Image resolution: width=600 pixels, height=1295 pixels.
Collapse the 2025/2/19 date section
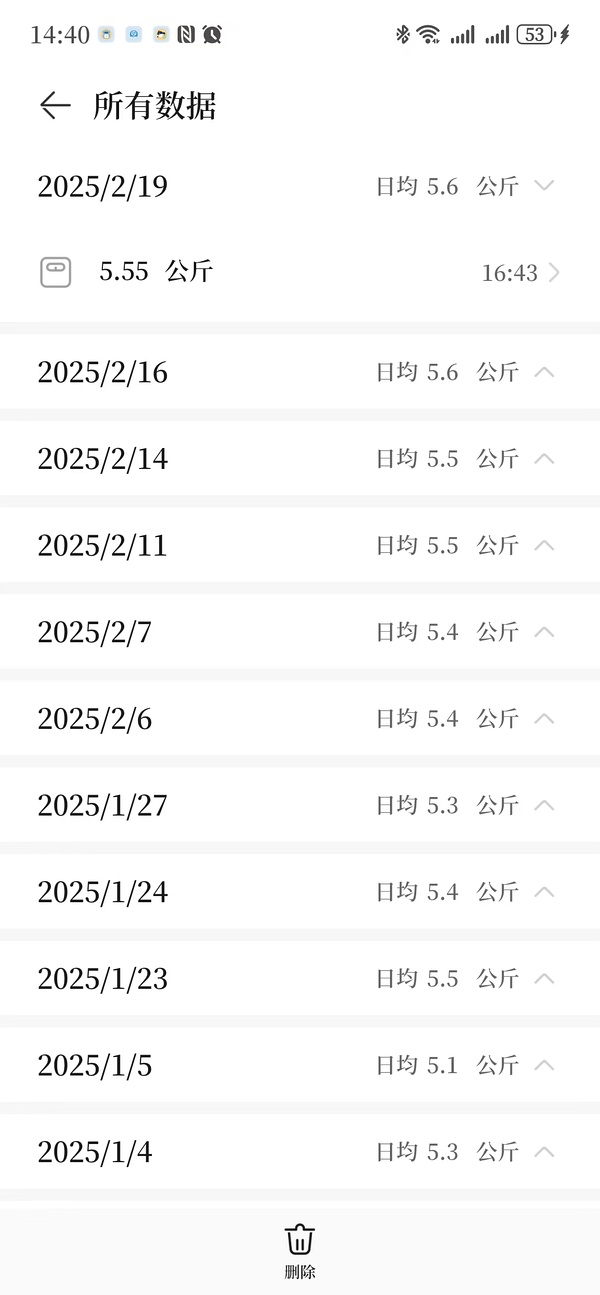point(543,186)
